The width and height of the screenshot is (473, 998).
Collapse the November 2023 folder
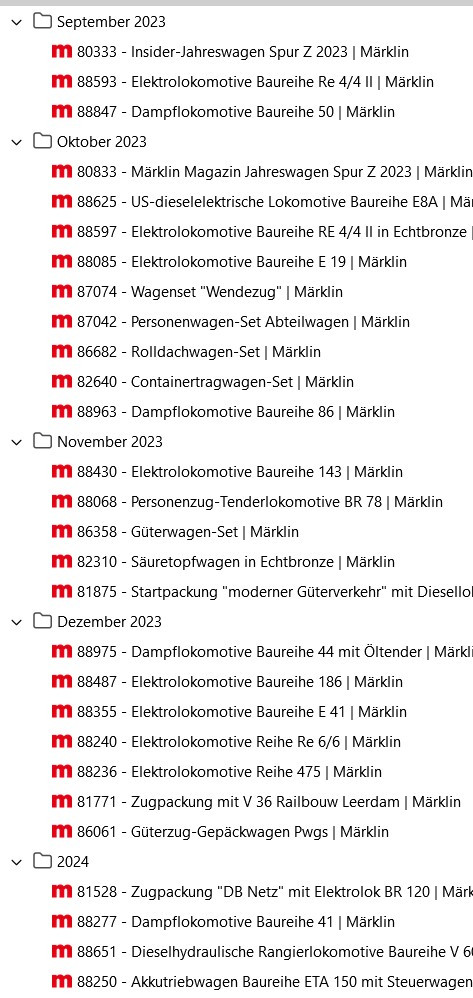coord(17,442)
